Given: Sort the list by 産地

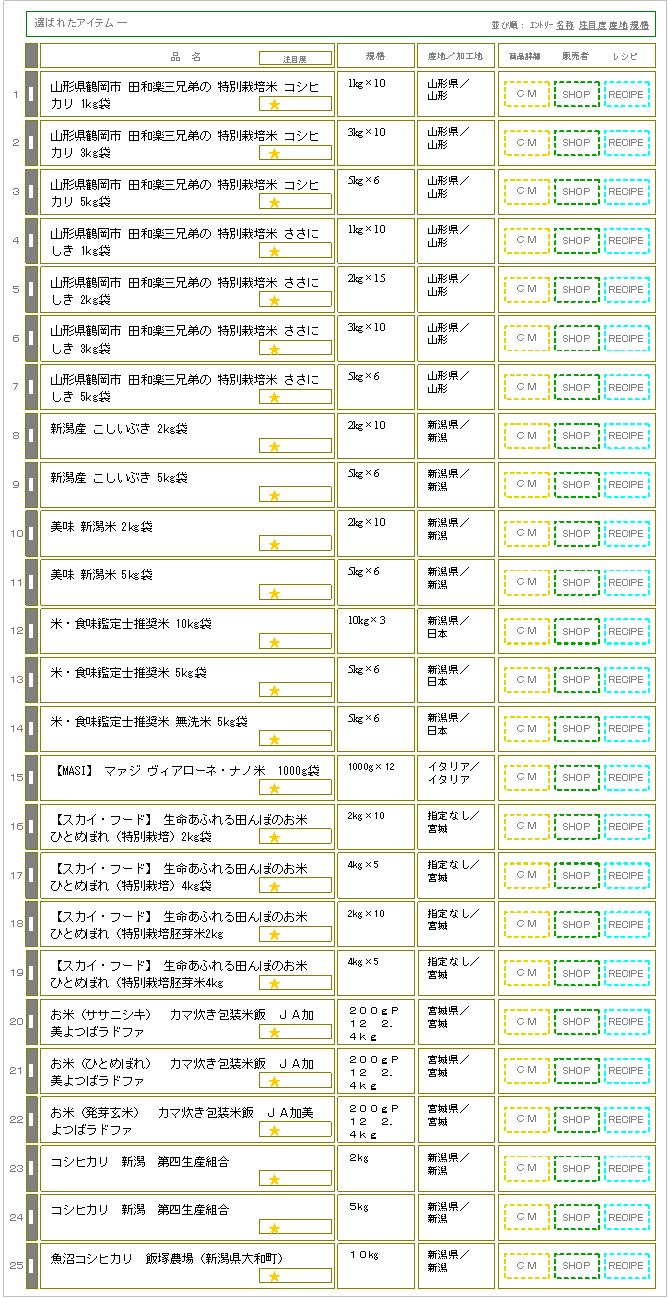Looking at the screenshot, I should click(x=617, y=23).
